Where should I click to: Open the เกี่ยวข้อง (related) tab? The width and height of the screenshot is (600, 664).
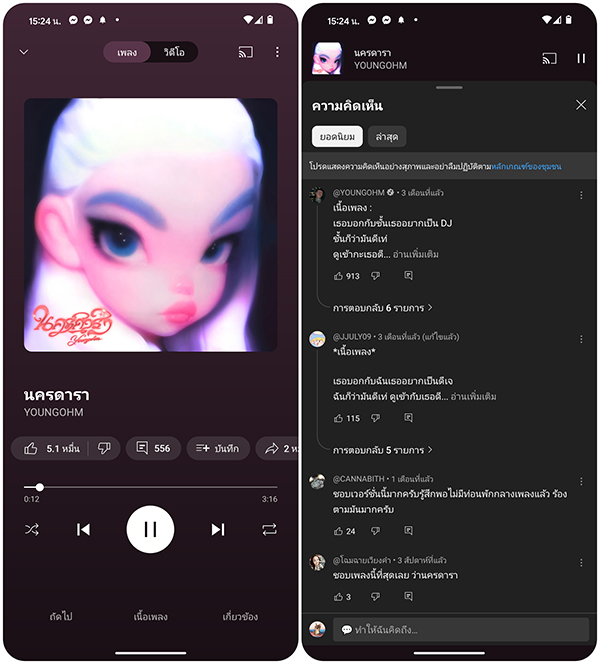pos(240,617)
